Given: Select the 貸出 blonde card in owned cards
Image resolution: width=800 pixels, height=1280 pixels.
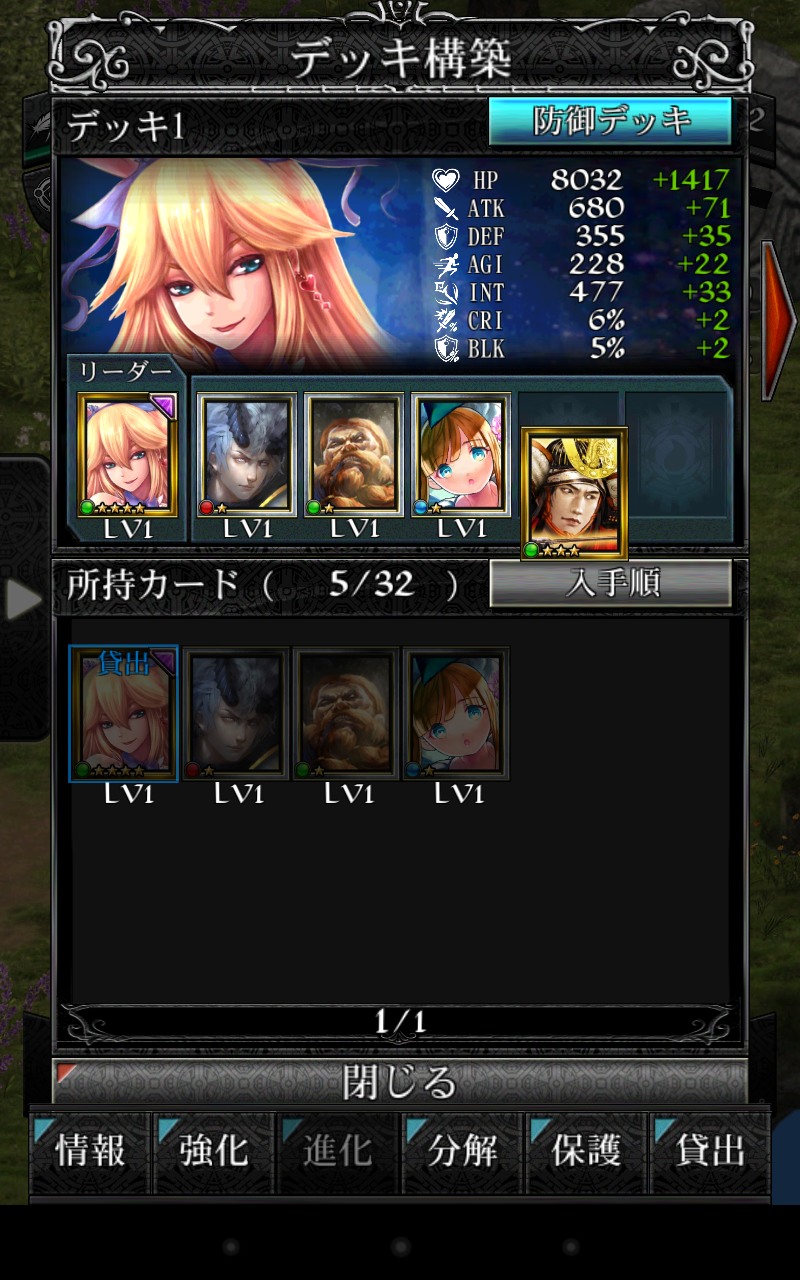Looking at the screenshot, I should pyautogui.click(x=124, y=714).
